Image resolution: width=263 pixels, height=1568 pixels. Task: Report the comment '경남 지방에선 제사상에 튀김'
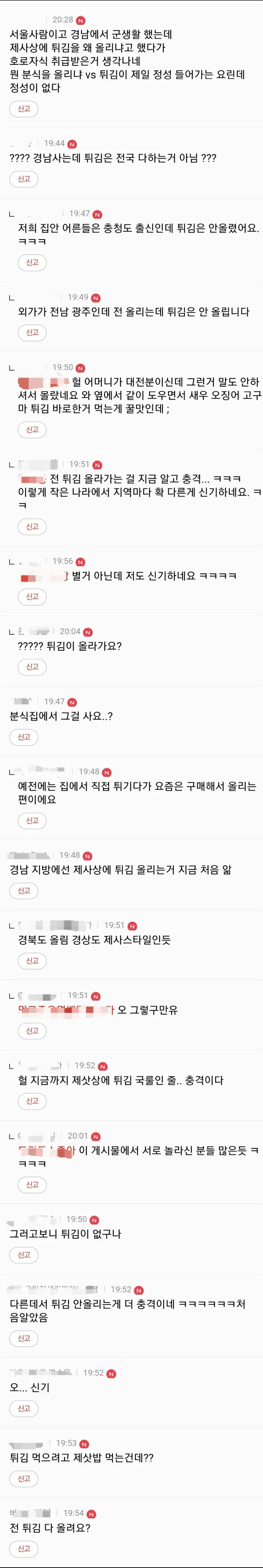coord(24,891)
